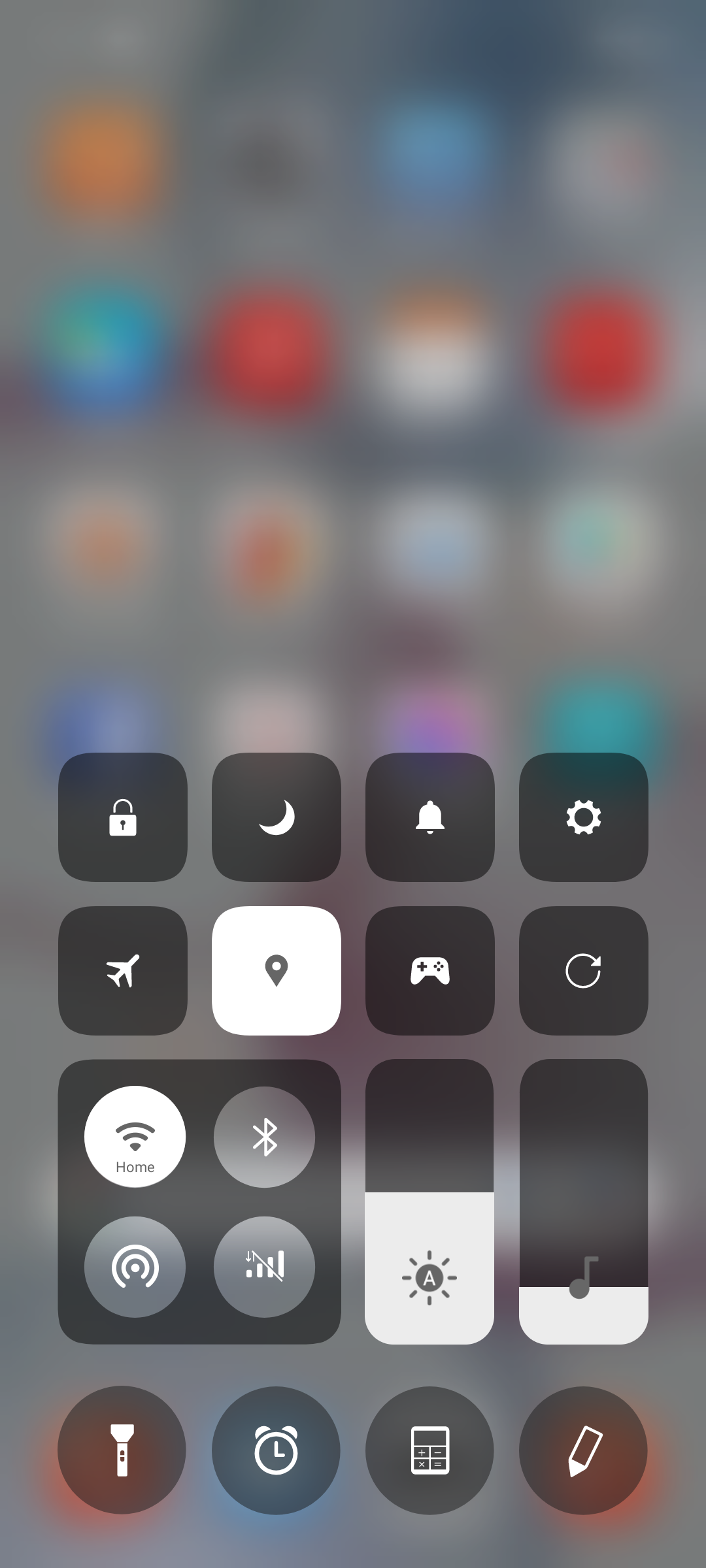The height and width of the screenshot is (1568, 706).
Task: Open the alarm clock shortcut
Action: tap(276, 1450)
